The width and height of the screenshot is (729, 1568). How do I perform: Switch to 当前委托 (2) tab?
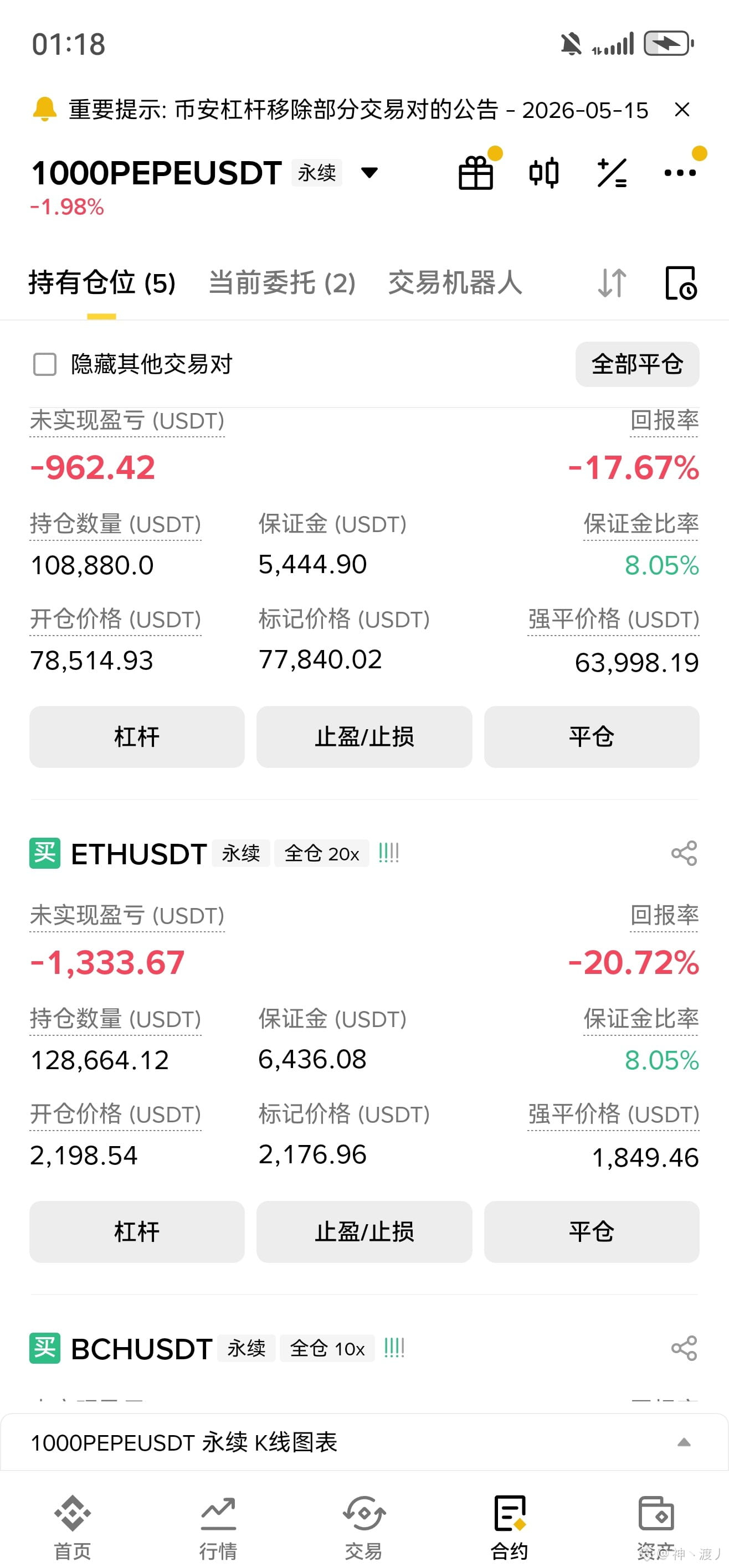tap(282, 283)
